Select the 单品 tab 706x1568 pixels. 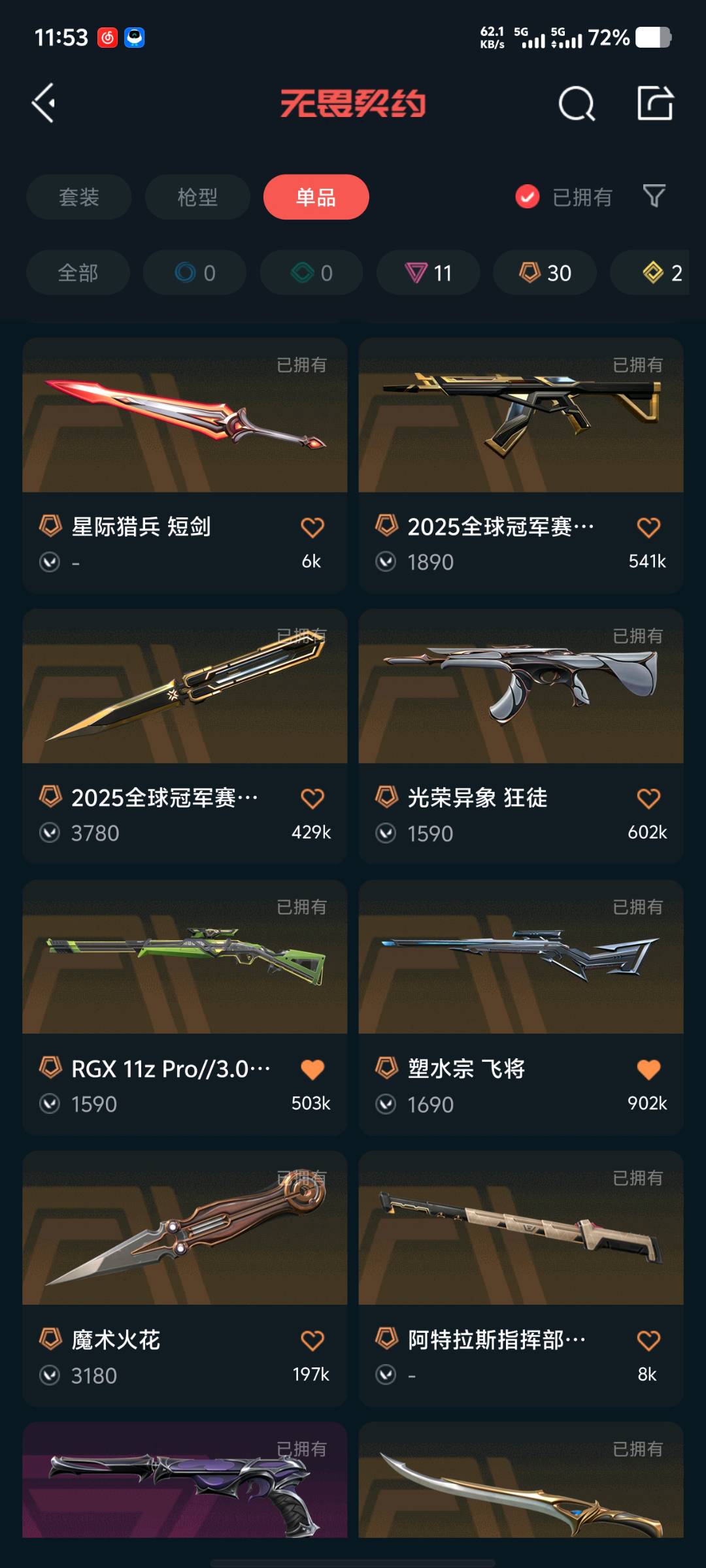pyautogui.click(x=316, y=197)
